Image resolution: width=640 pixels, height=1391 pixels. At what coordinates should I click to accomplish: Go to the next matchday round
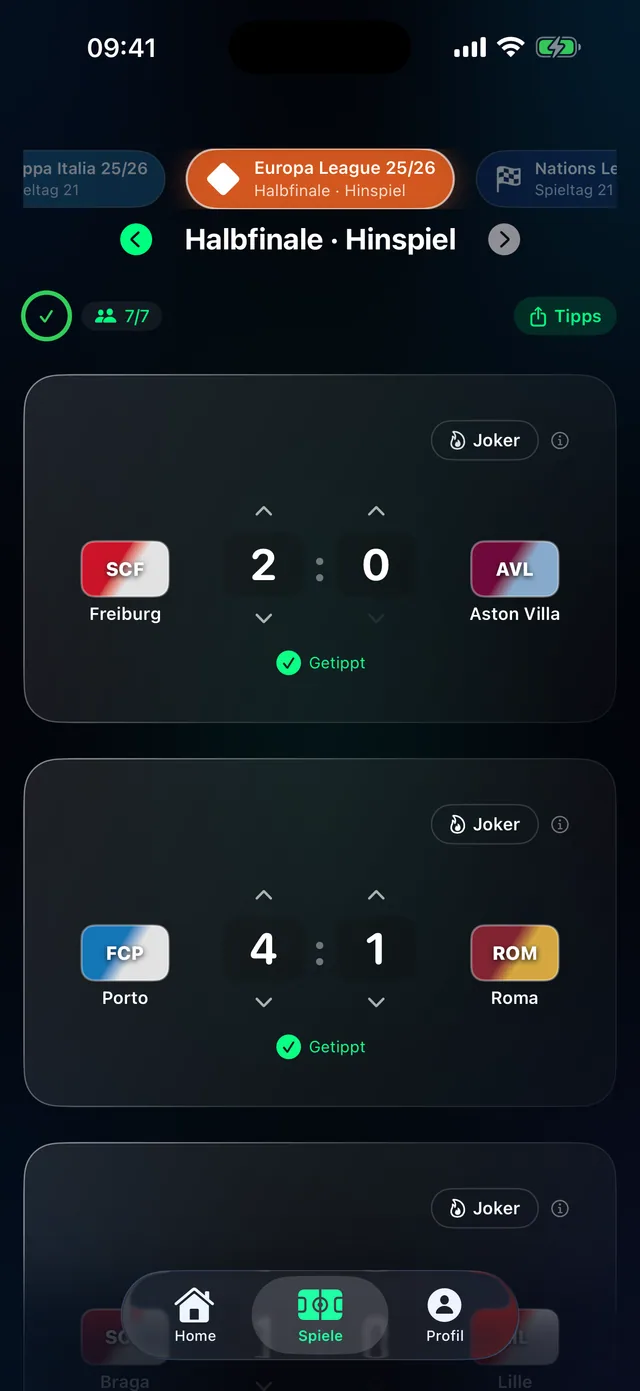point(504,239)
